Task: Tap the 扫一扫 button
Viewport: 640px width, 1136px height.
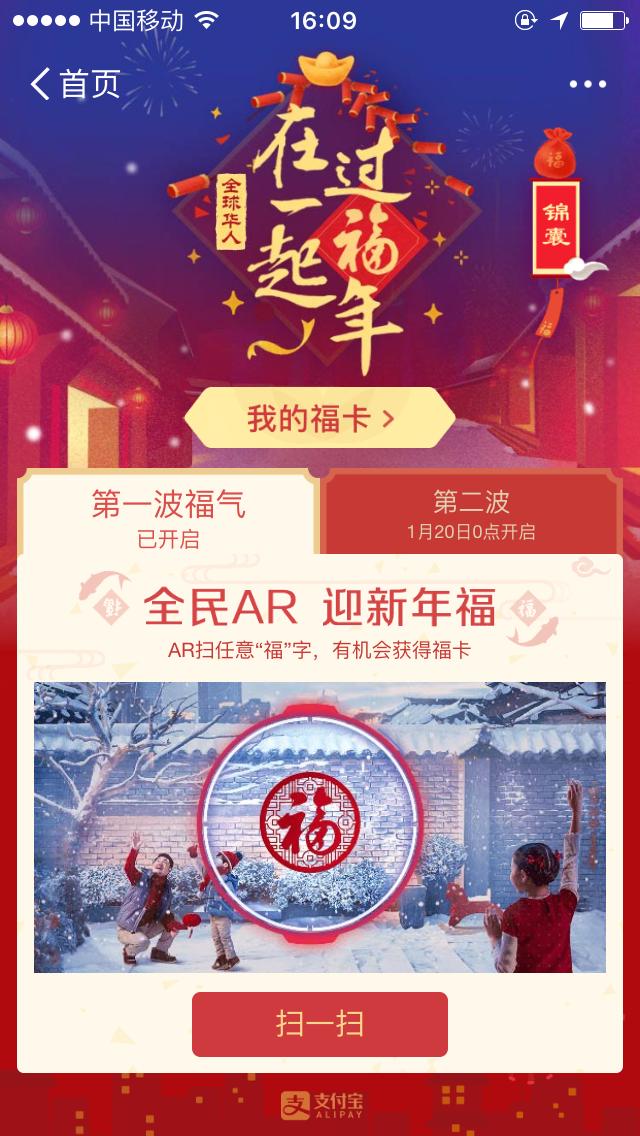Action: [x=320, y=1024]
